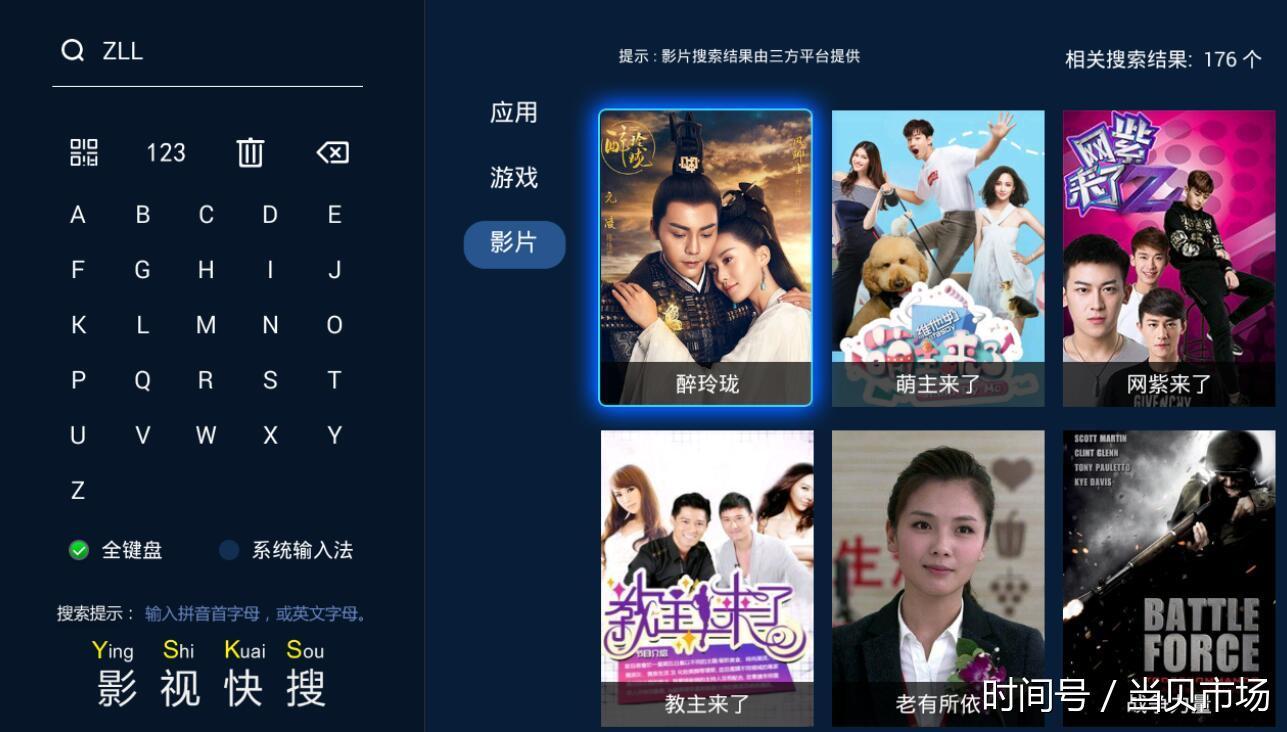Type the letter Z key
1287x732 pixels.
click(78, 491)
